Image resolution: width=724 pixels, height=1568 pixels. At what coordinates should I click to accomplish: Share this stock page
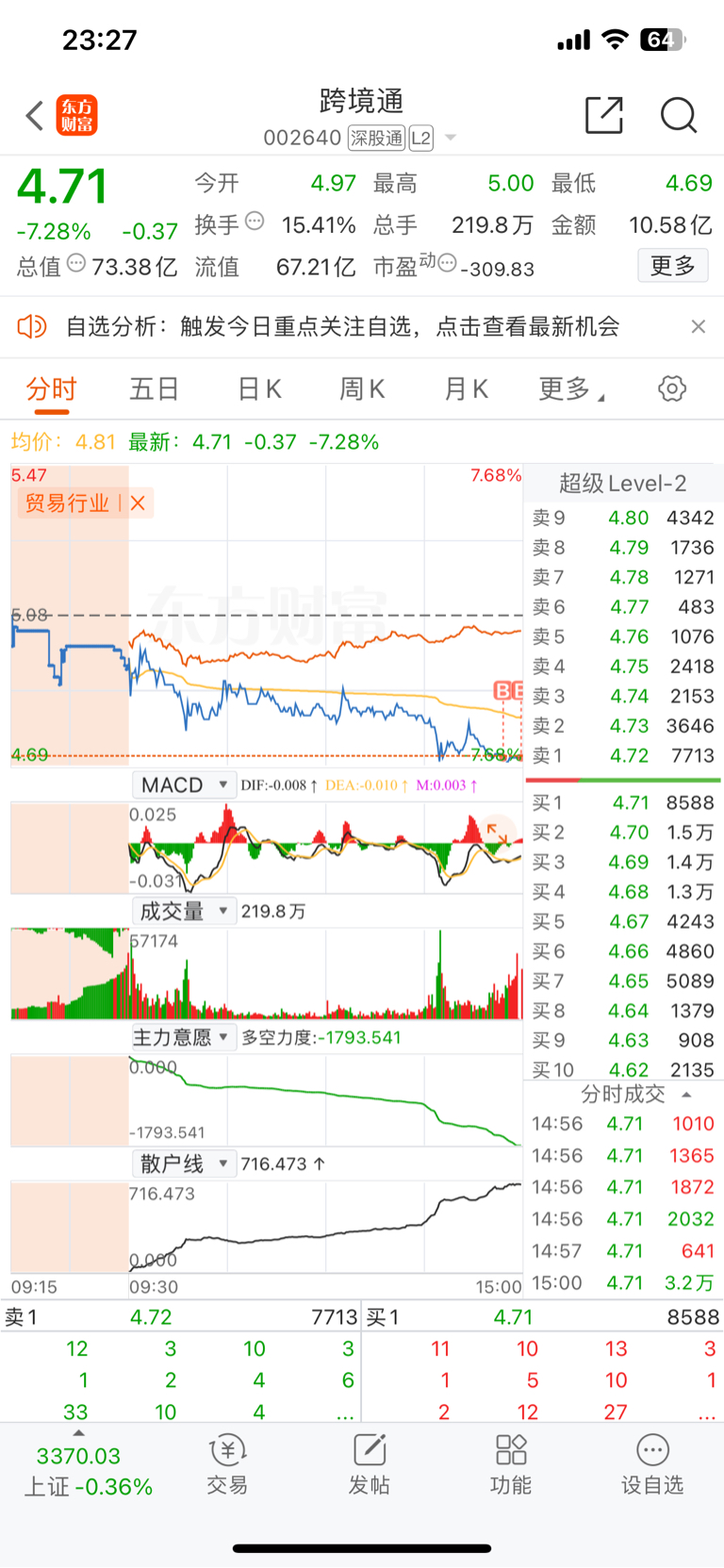pyautogui.click(x=604, y=115)
